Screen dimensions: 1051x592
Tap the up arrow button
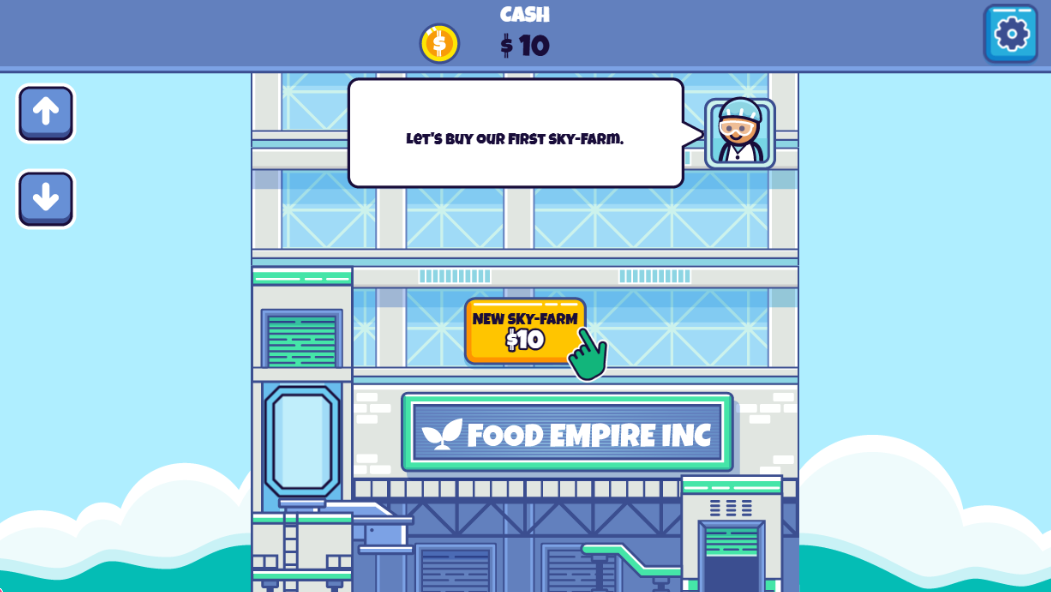point(46,113)
